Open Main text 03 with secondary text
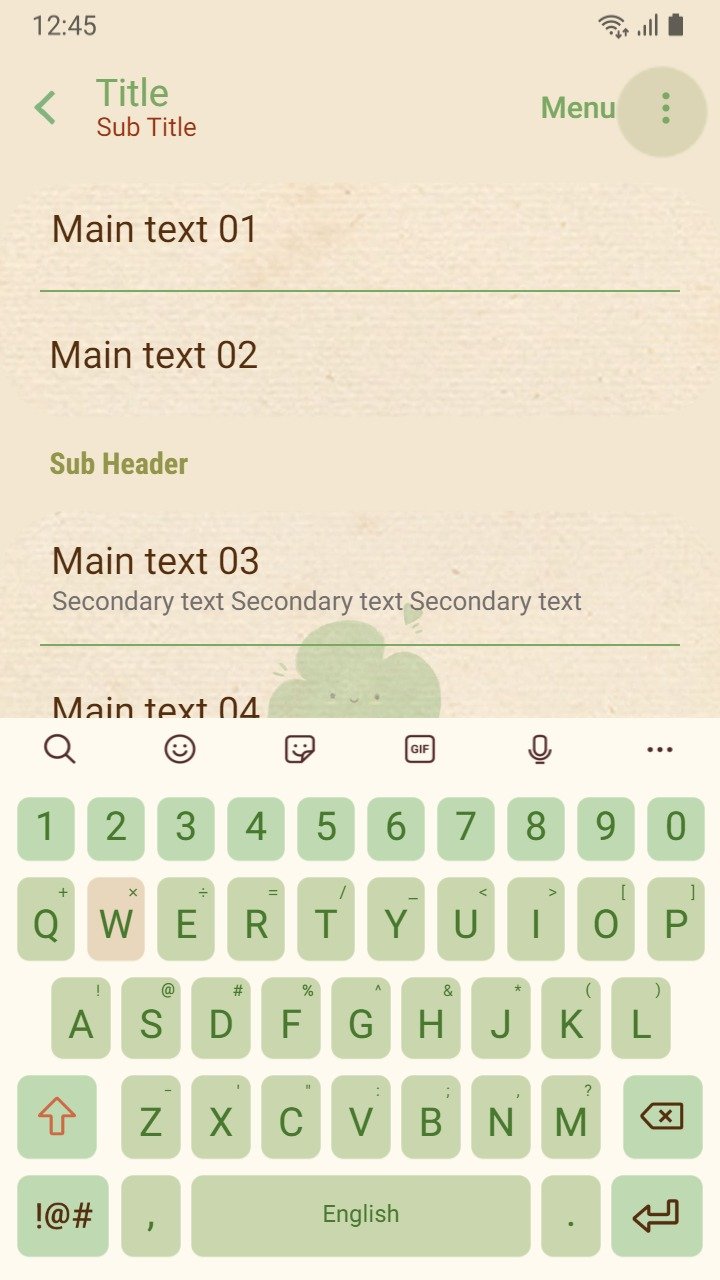Image resolution: width=720 pixels, height=1280 pixels. [x=360, y=579]
